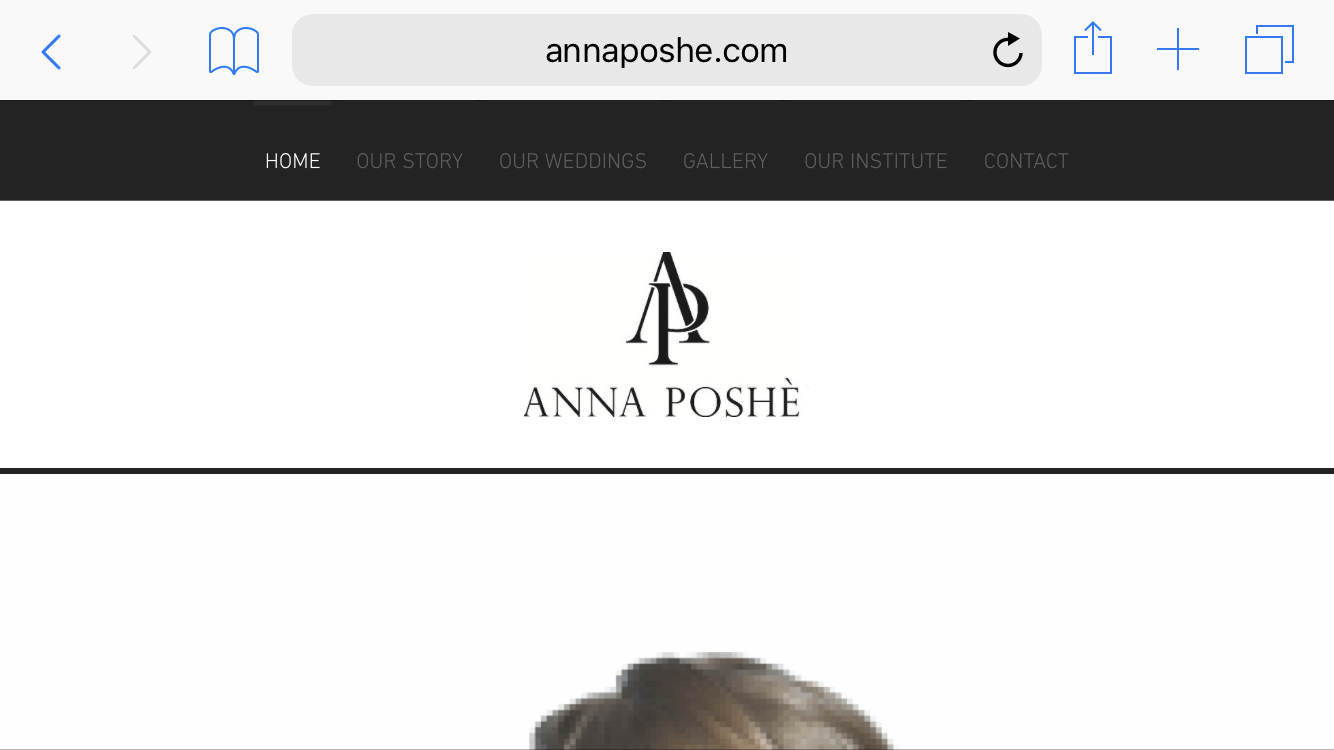Go back to the previous page
The image size is (1334, 750).
click(x=52, y=51)
